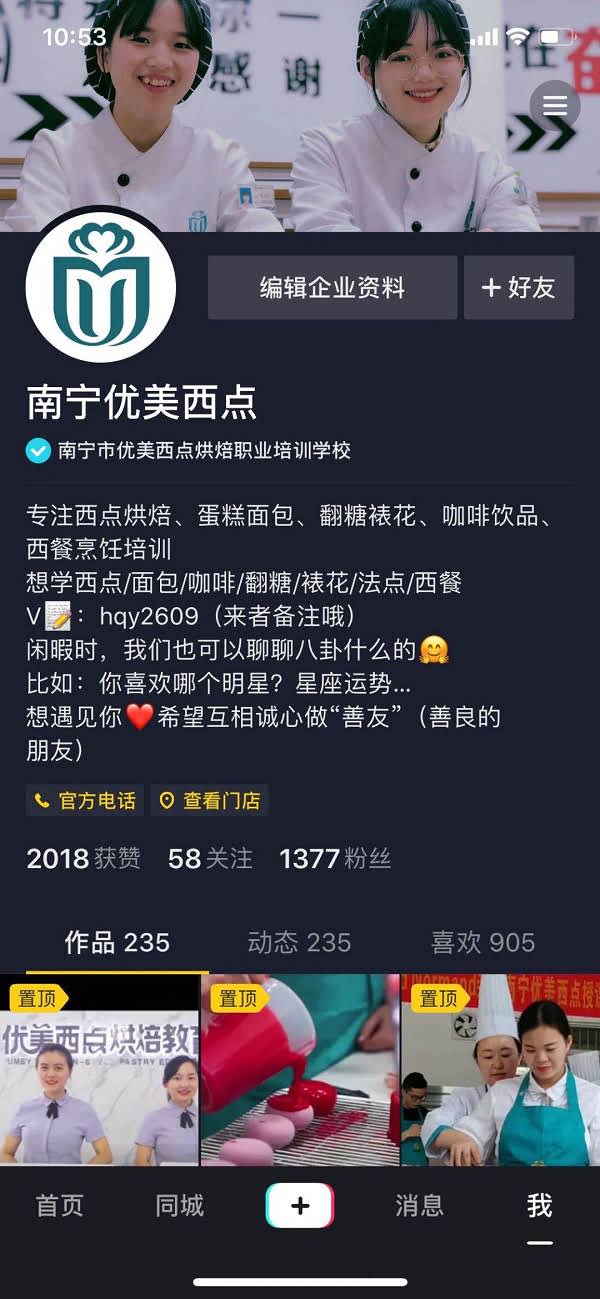
Task: Switch to the 动态 235 tab
Action: coord(299,942)
